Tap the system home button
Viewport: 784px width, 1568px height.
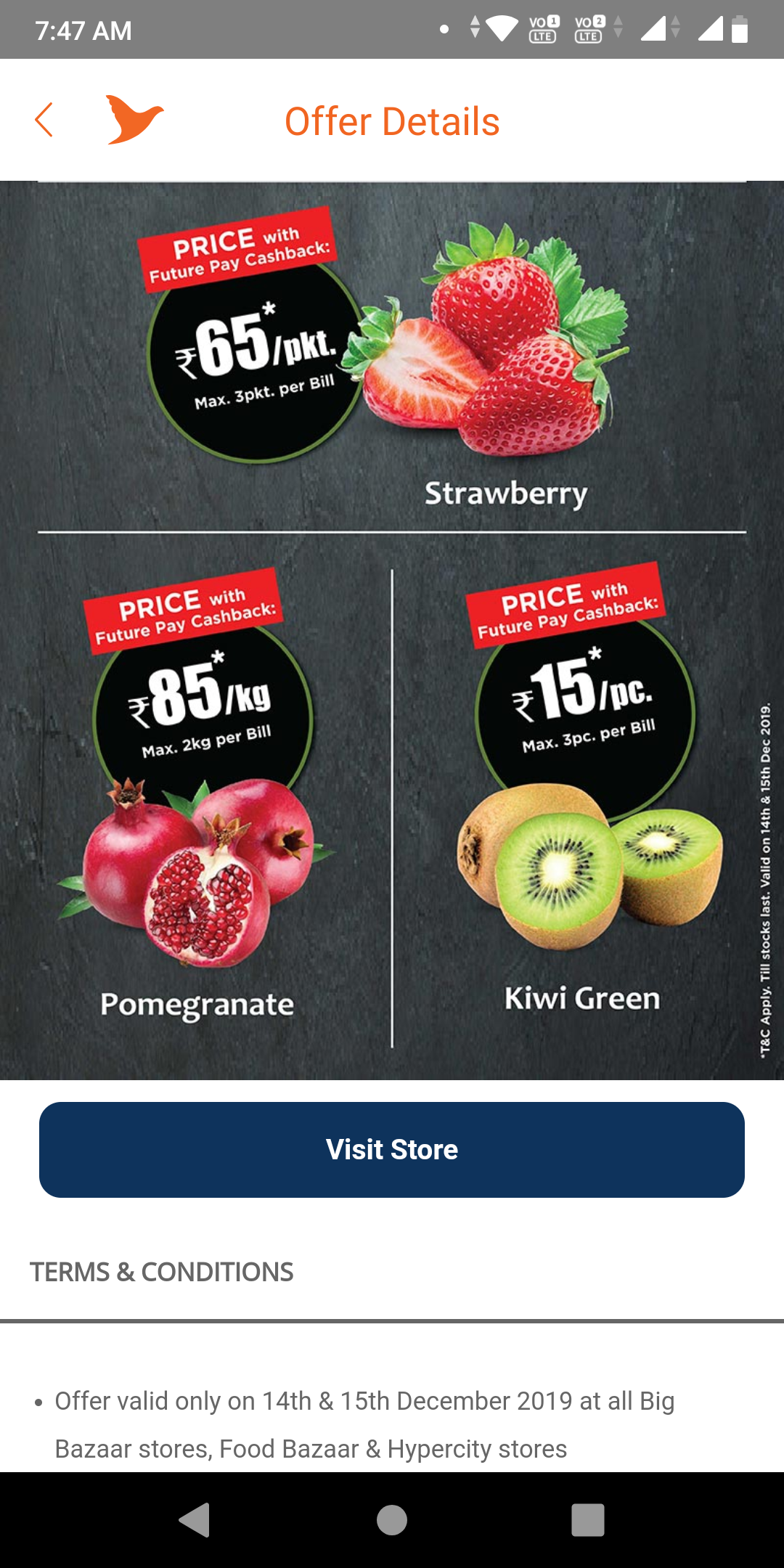[392, 1520]
